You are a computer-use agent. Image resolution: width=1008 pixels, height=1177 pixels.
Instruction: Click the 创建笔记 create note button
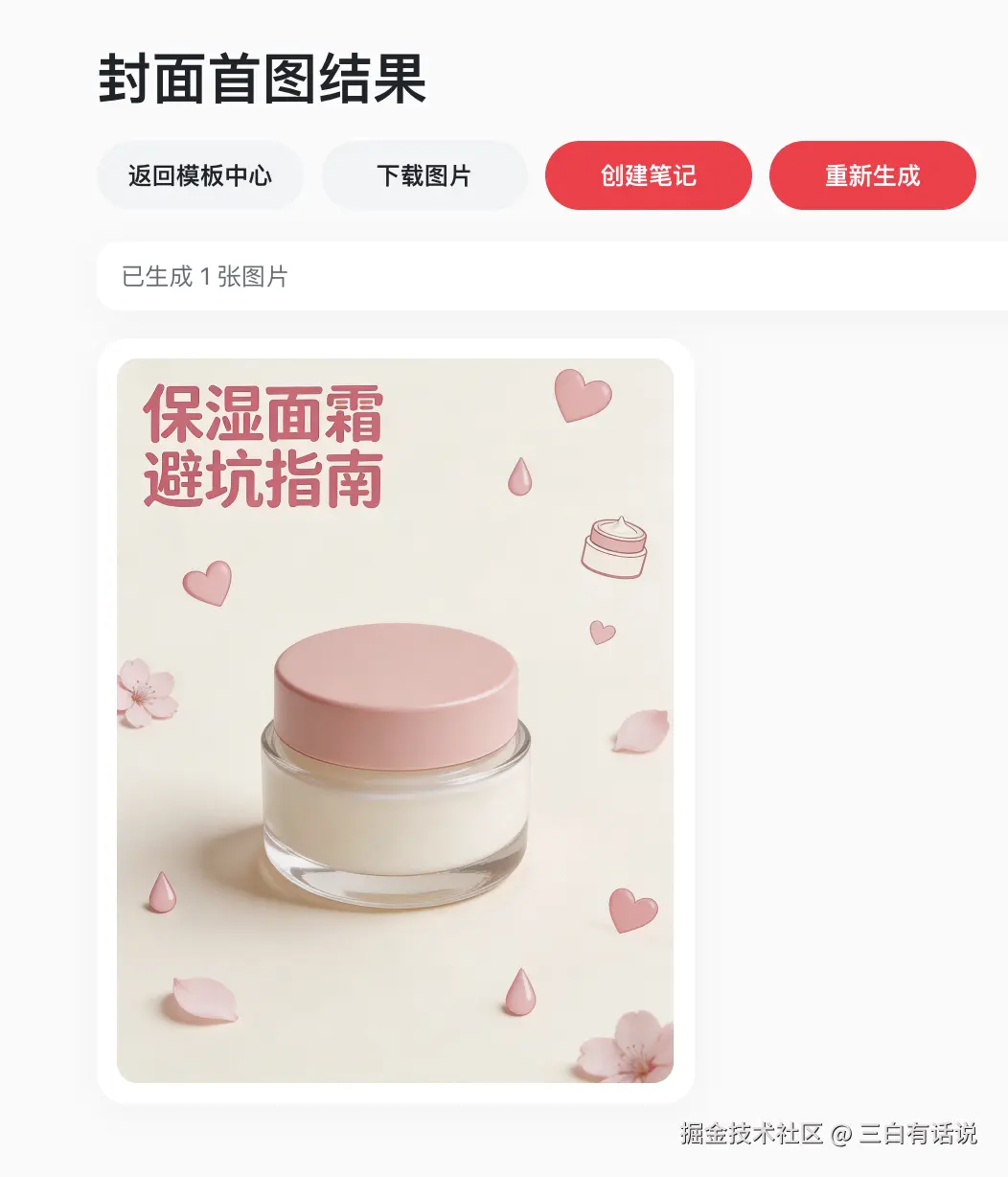coord(648,174)
